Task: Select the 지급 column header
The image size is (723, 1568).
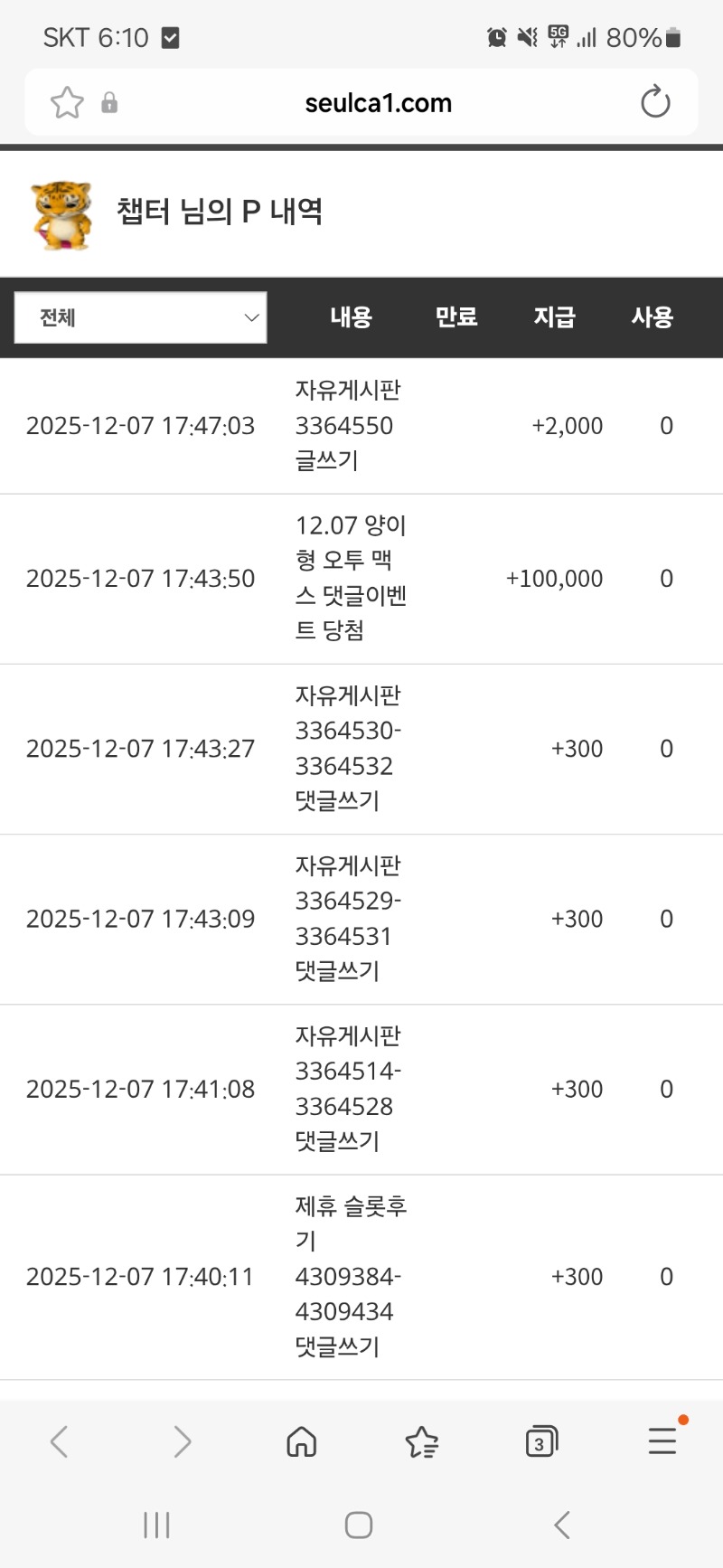Action: [x=555, y=317]
